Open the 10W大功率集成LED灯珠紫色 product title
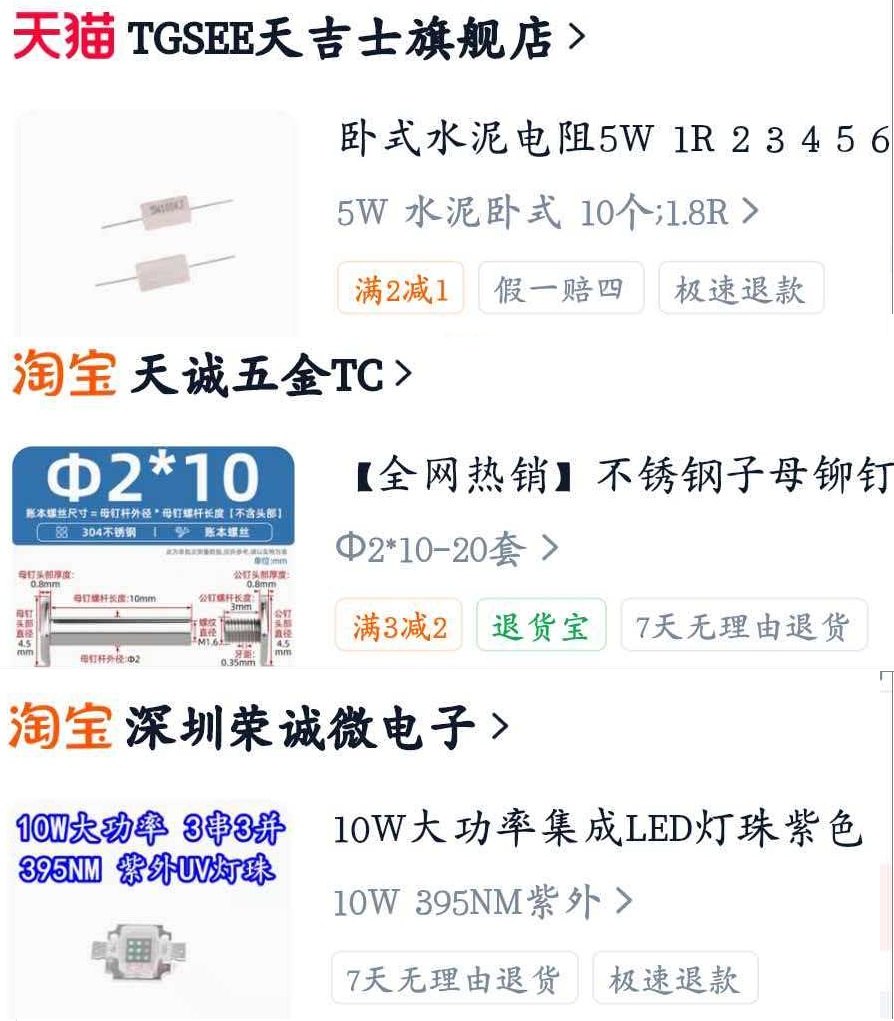Image resolution: width=894 pixels, height=1021 pixels. [x=597, y=829]
